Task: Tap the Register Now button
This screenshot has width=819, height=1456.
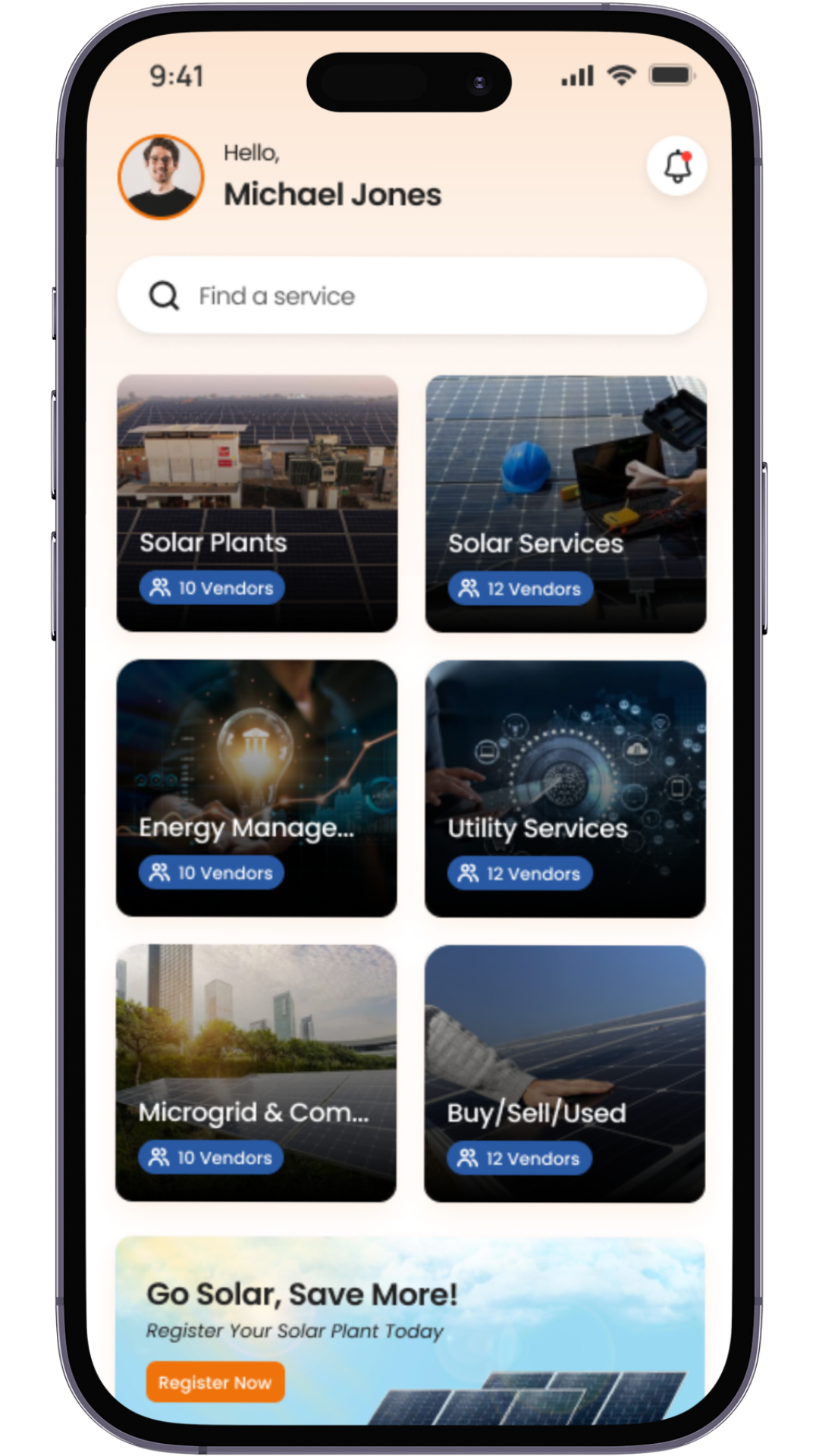Action: (x=215, y=1382)
